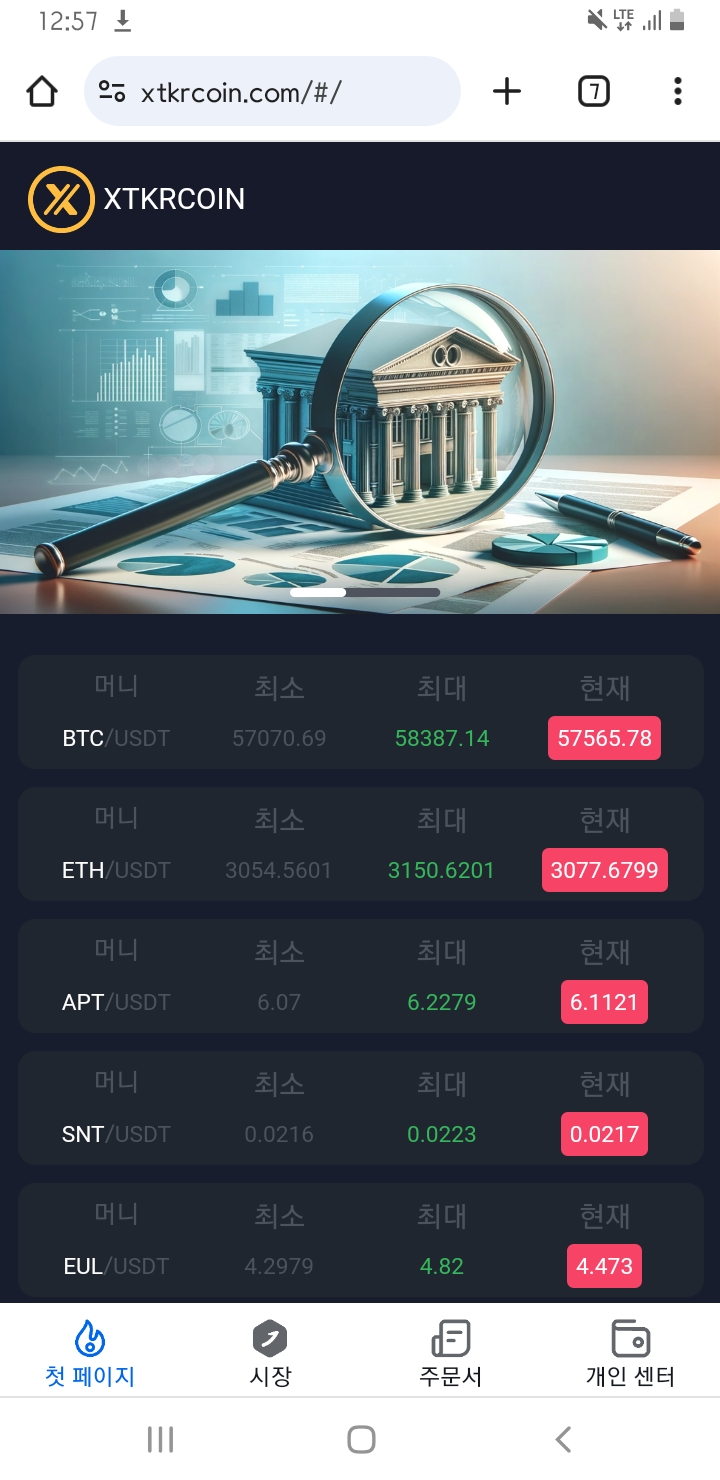
Task: Select the APT/USDT pair
Action: pyautogui.click(x=360, y=976)
